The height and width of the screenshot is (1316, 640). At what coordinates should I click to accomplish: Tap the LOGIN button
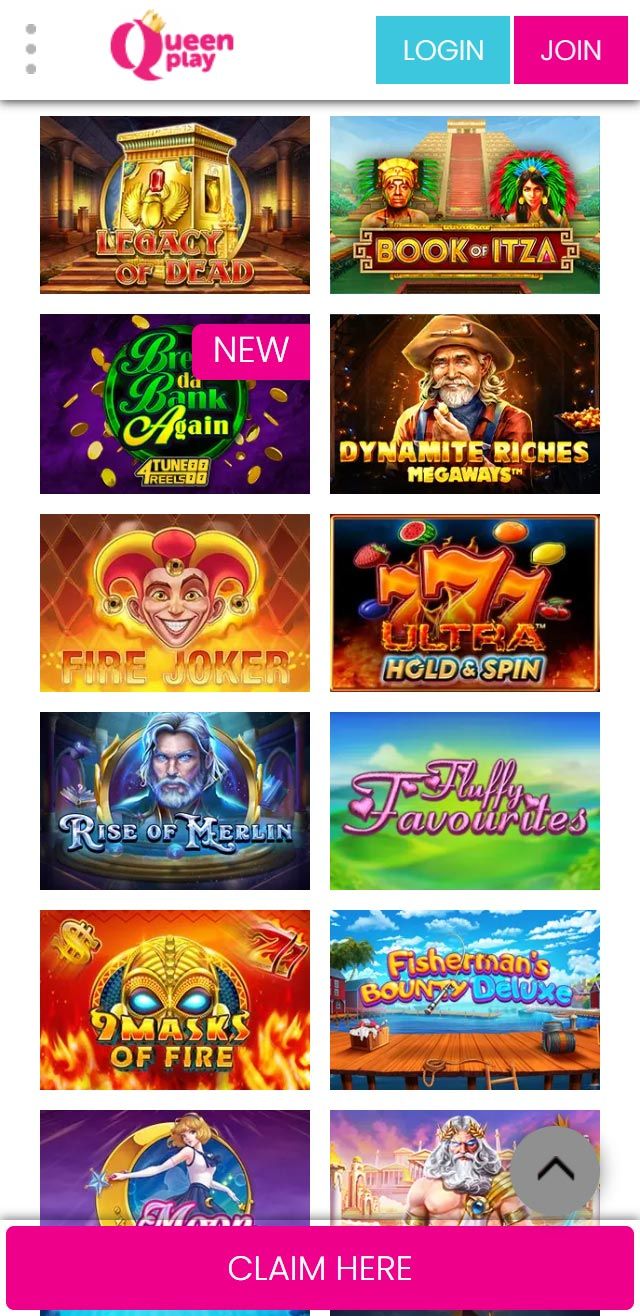443,50
